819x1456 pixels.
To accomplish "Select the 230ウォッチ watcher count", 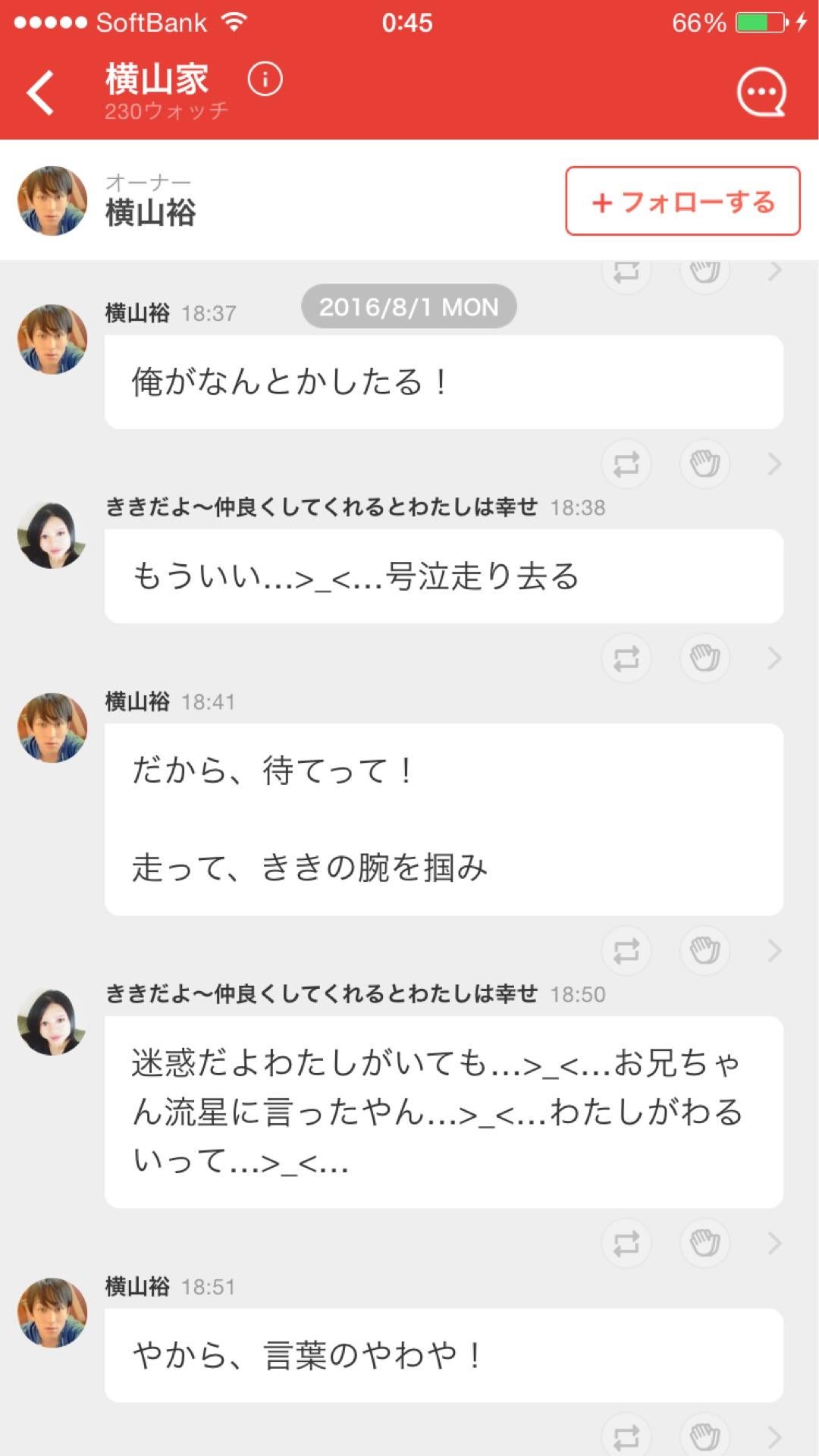I will 167,112.
